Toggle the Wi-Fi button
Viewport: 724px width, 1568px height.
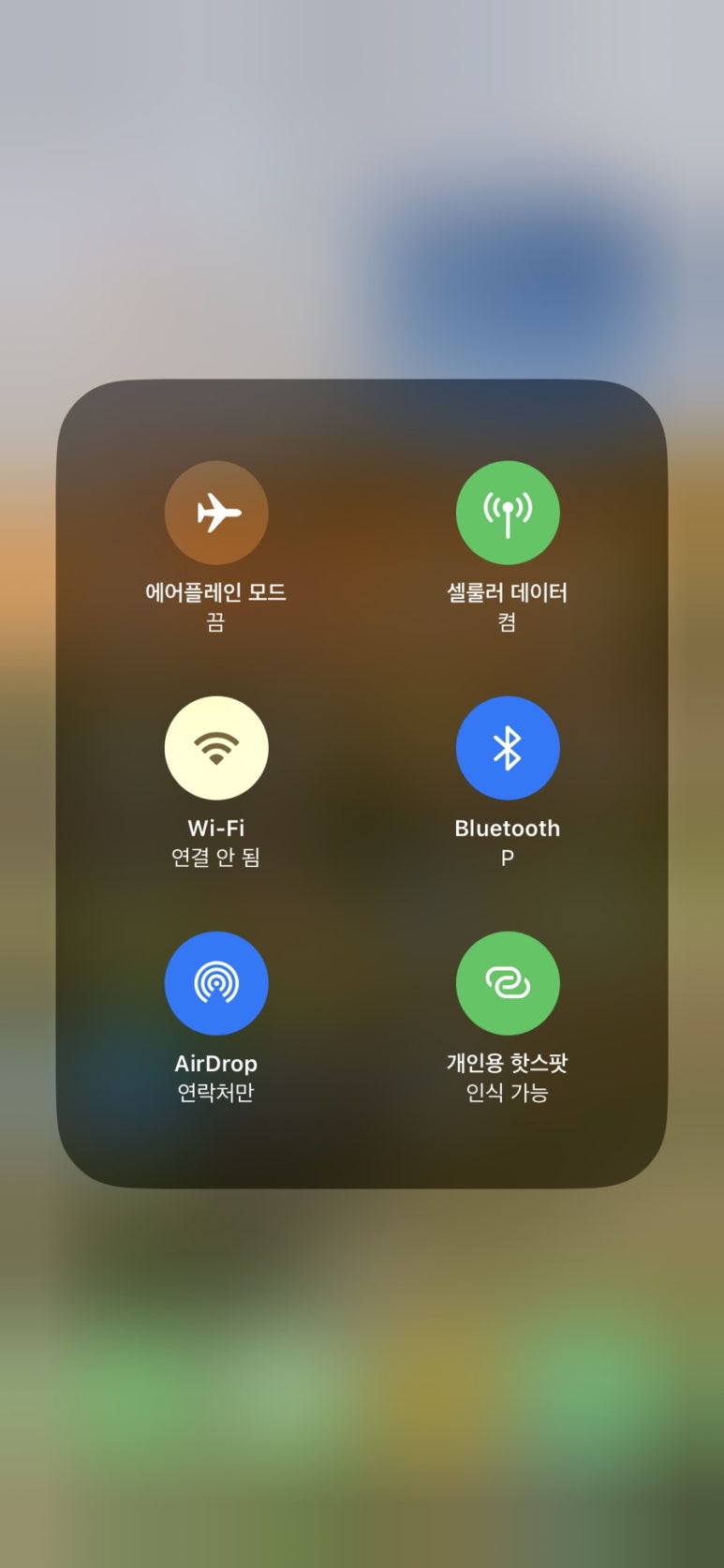tap(216, 748)
